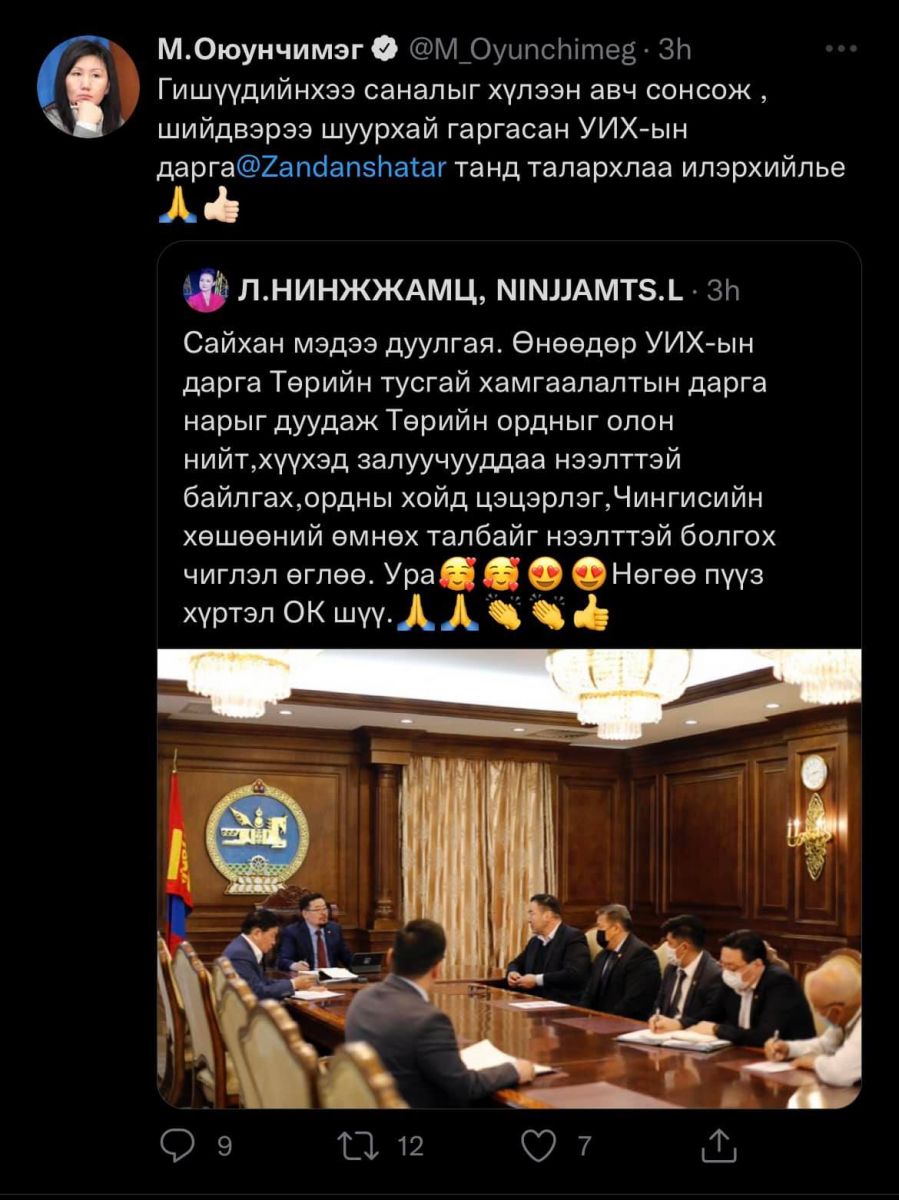899x1200 pixels.
Task: Reply to М.Оюунчимэг's tweet
Action: 177,1145
